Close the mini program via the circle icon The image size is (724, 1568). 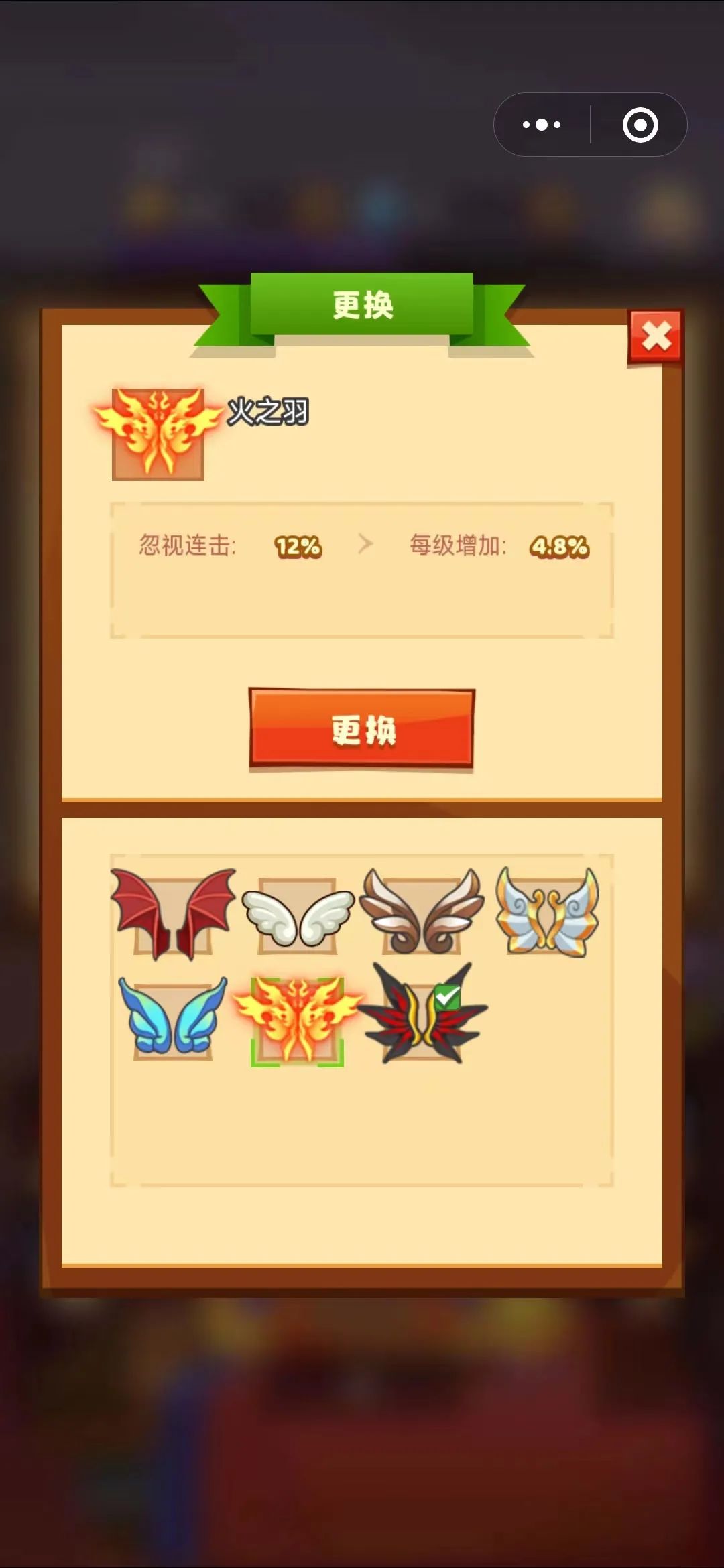click(640, 125)
